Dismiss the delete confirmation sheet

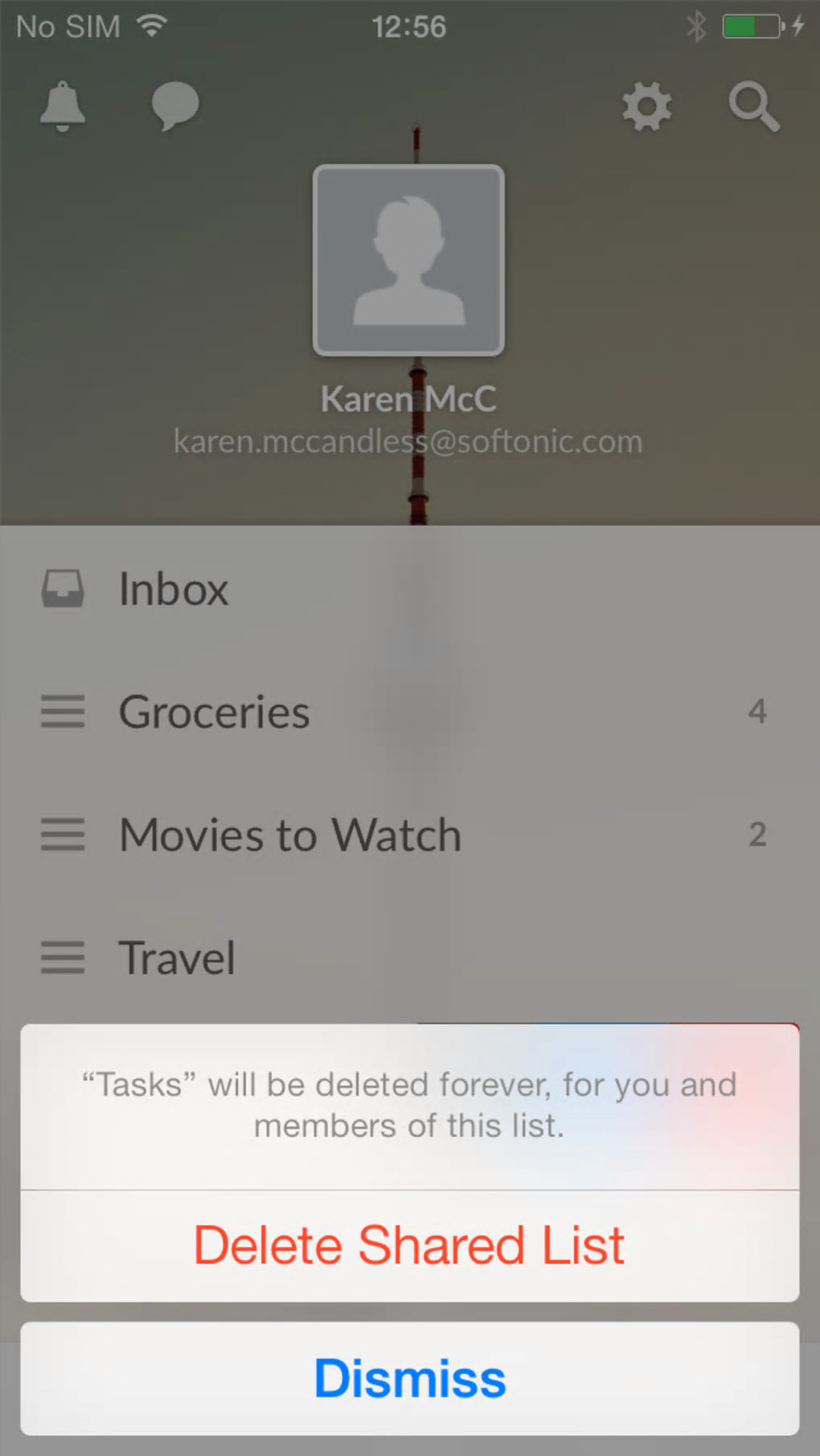point(409,1378)
